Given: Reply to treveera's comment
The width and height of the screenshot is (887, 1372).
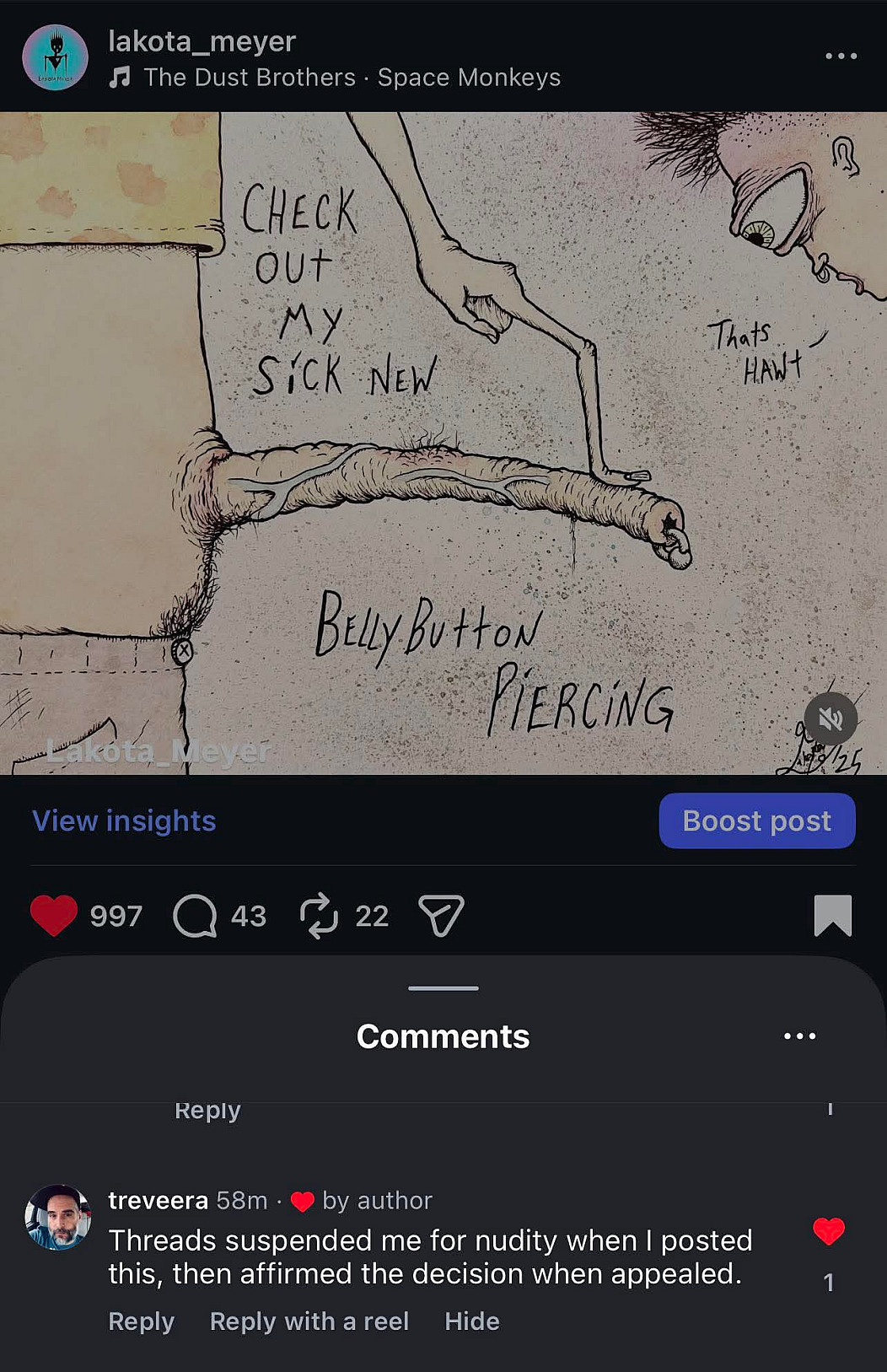Looking at the screenshot, I should pos(141,1321).
